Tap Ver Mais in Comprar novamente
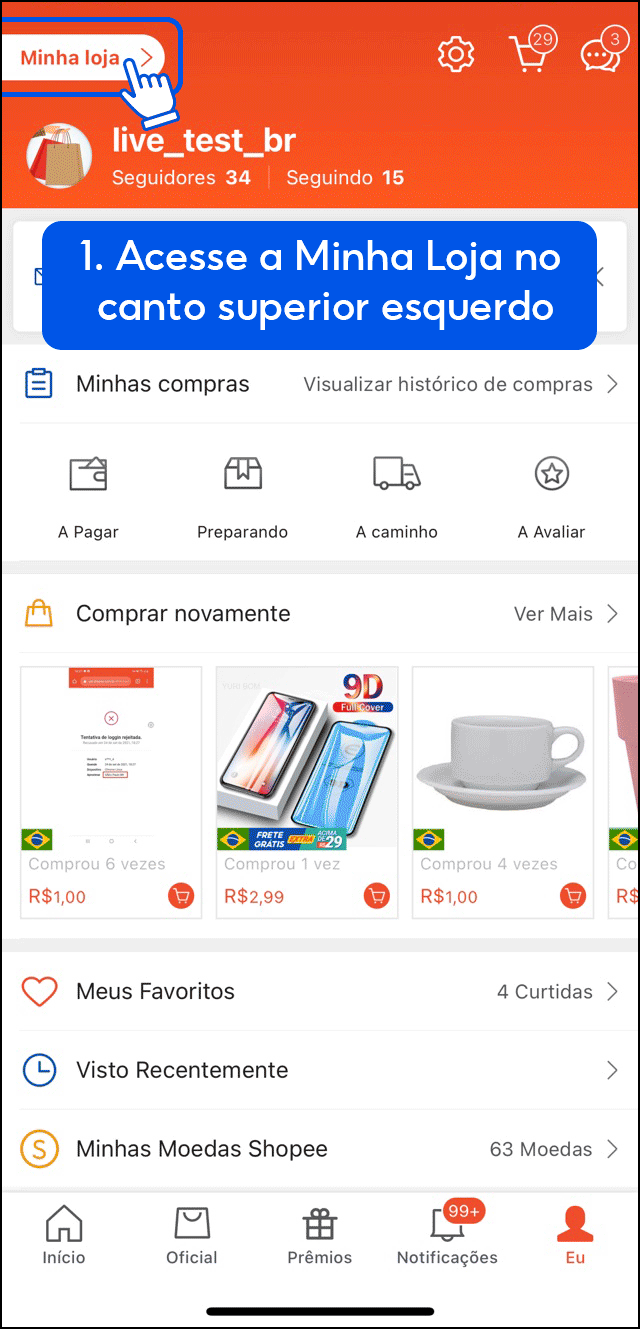This screenshot has height=1329, width=640. tap(566, 614)
